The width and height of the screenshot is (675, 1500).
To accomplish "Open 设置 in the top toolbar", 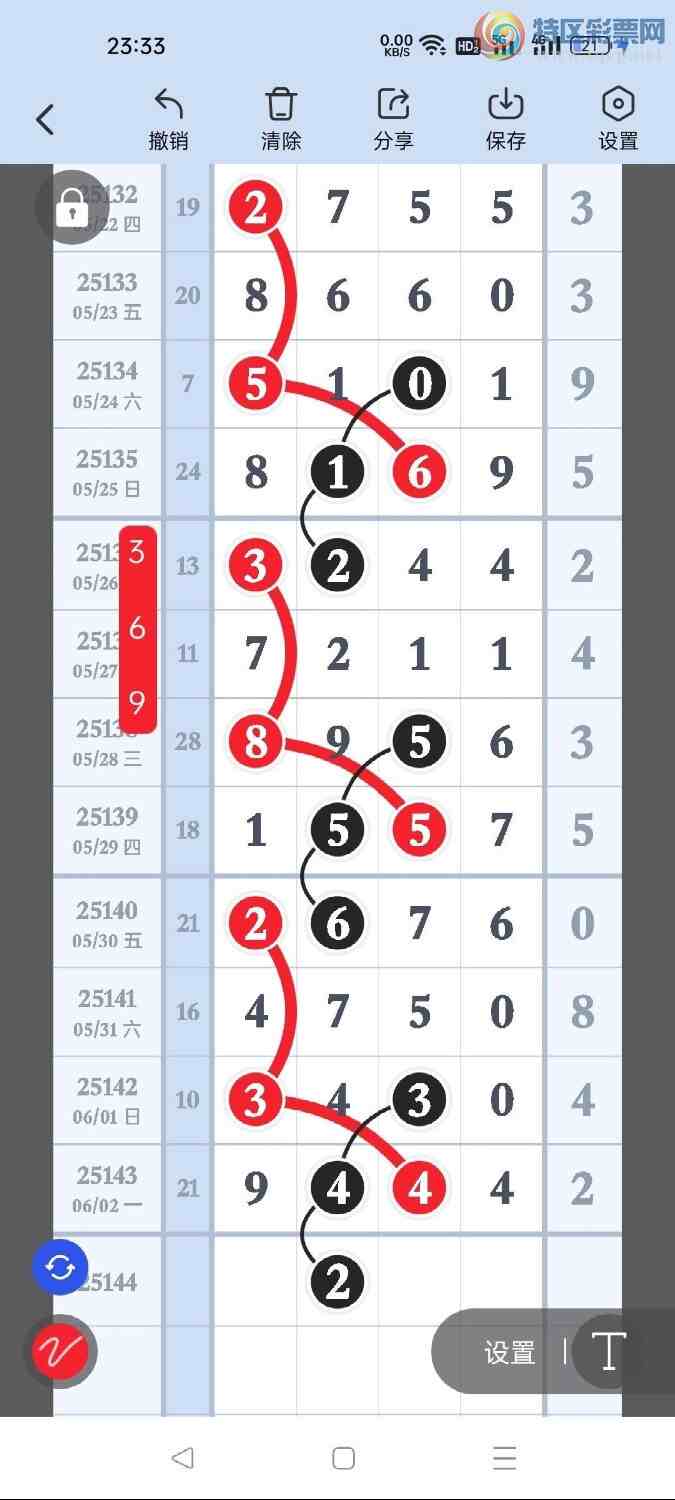I will click(618, 120).
